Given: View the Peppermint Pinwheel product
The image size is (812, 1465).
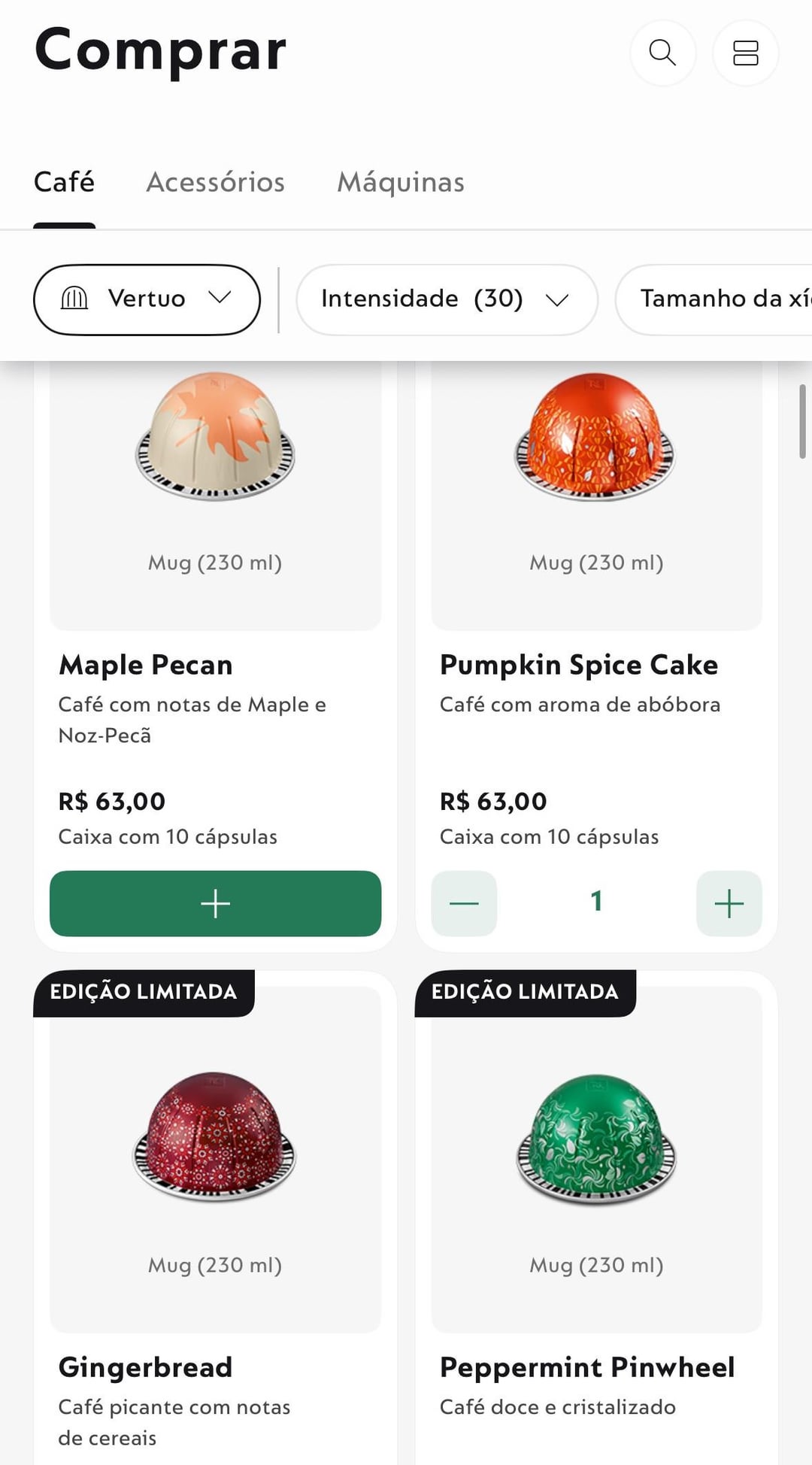Looking at the screenshot, I should (587, 1367).
